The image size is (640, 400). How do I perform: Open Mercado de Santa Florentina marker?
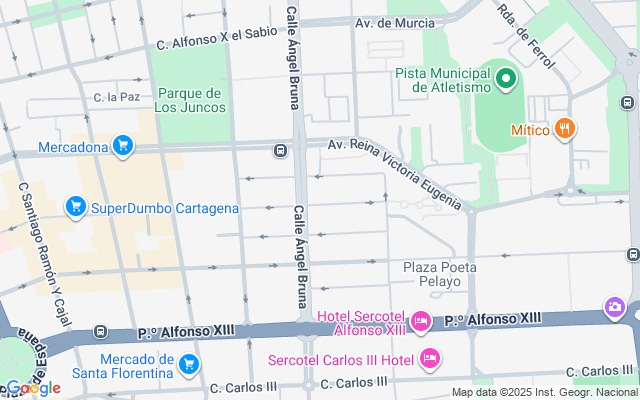coord(188,364)
